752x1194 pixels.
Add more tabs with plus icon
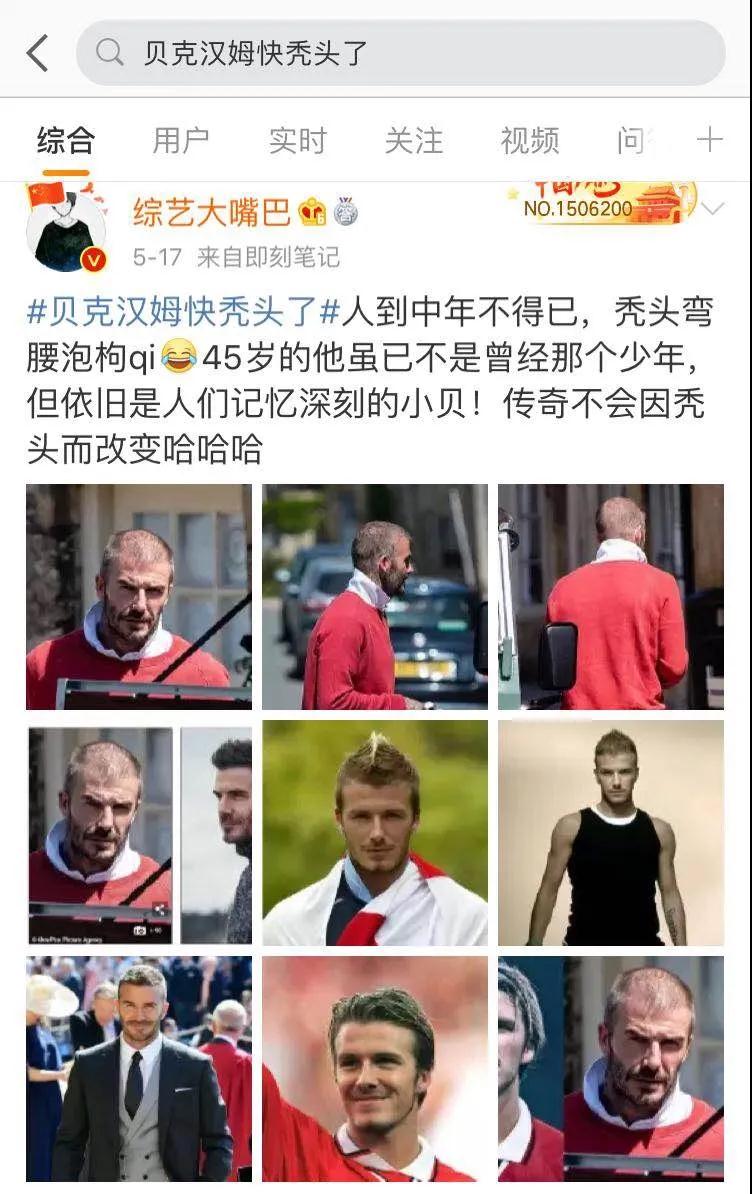(709, 140)
